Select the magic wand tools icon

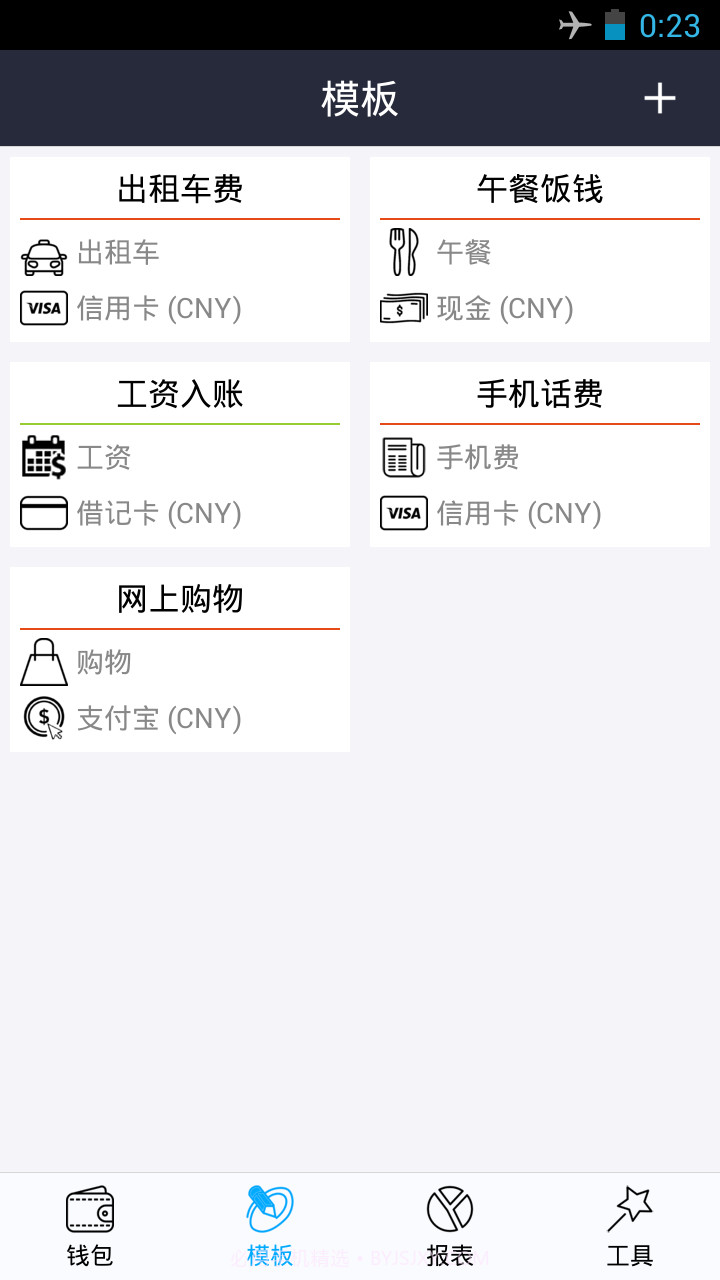click(629, 1208)
